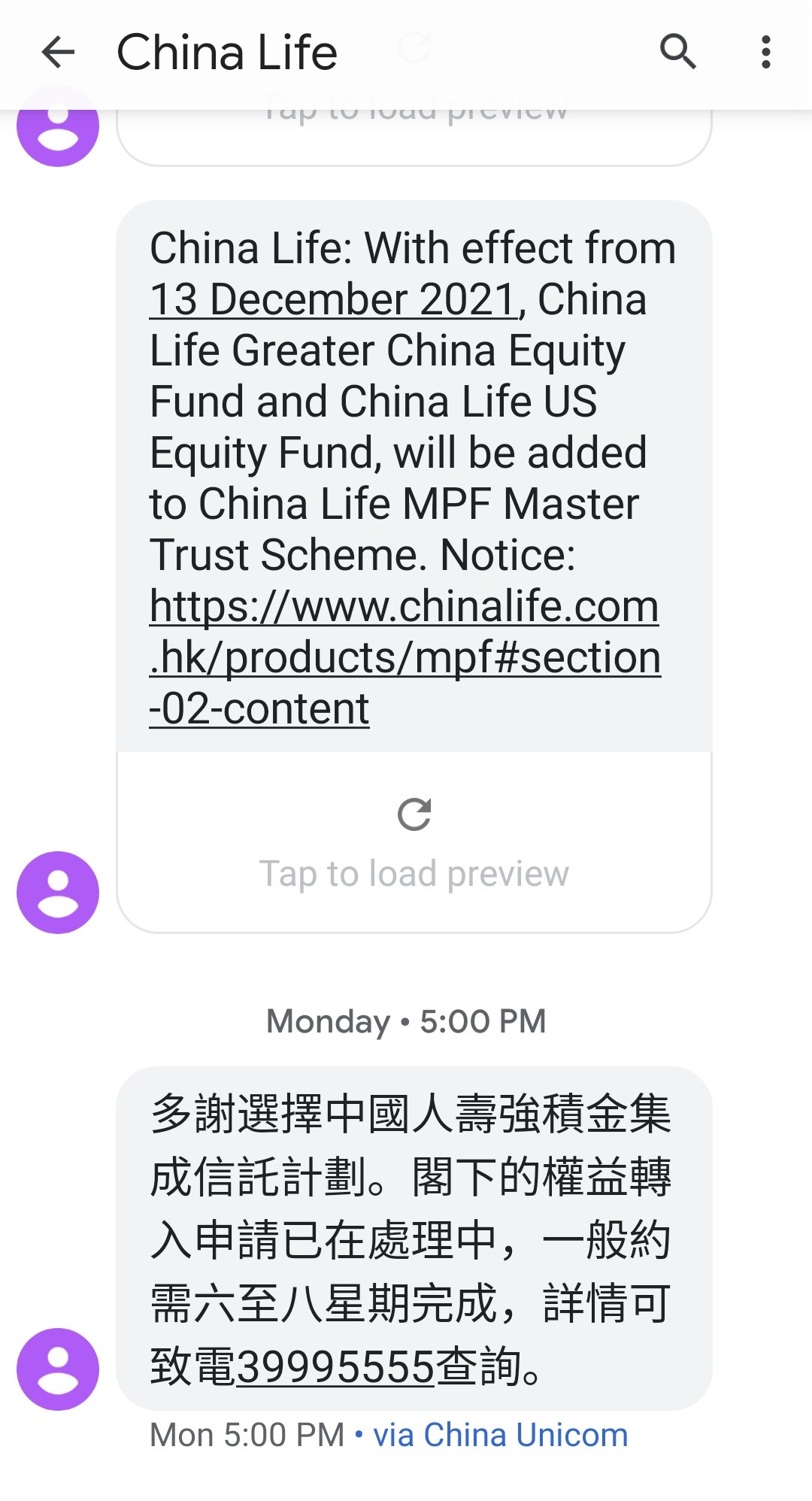Open the chinalife.com.hk MPF notice link
The height and width of the screenshot is (1501, 812).
[405, 657]
